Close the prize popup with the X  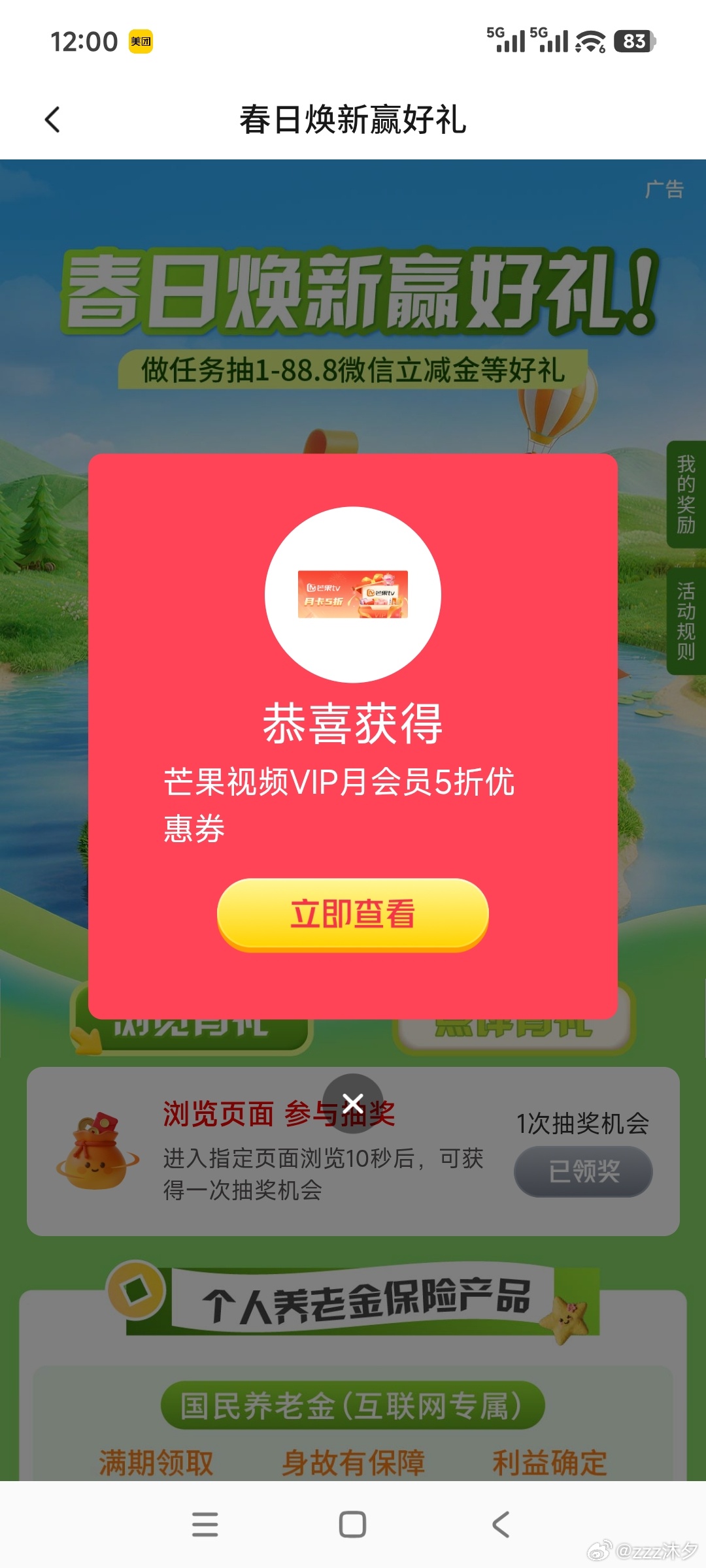coord(353,1103)
